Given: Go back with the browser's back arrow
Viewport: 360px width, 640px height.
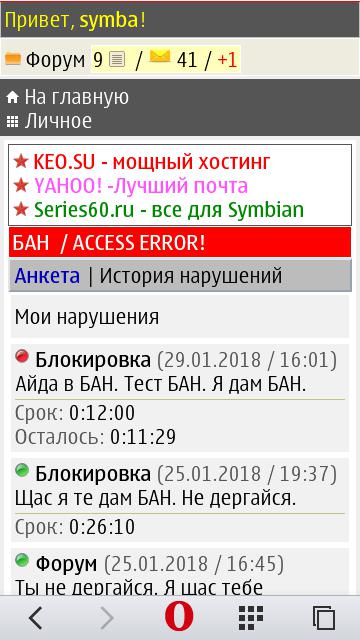Looking at the screenshot, I should pos(36,618).
